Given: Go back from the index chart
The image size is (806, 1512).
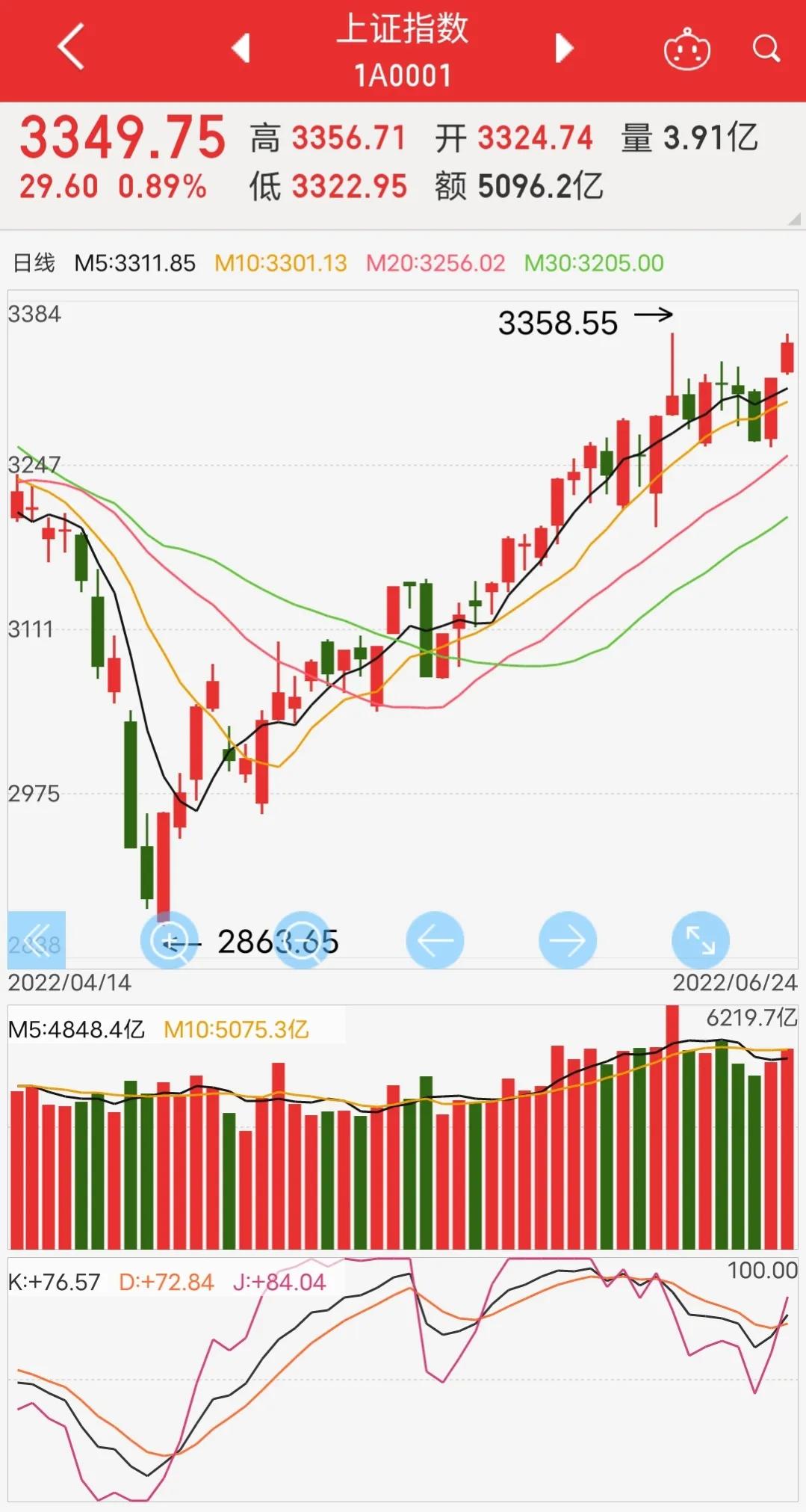Looking at the screenshot, I should pos(71,47).
